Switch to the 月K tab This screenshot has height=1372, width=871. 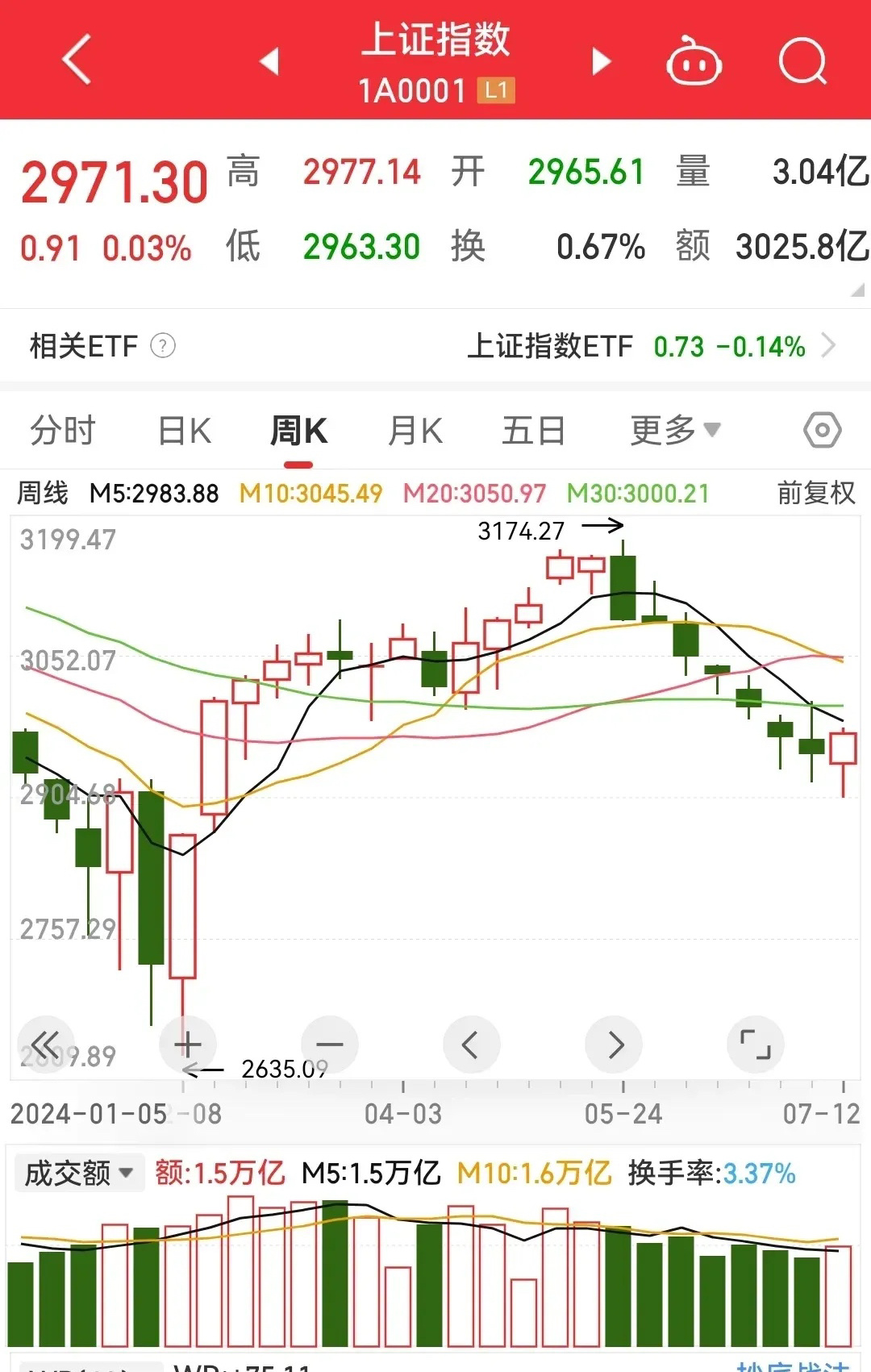click(x=414, y=430)
